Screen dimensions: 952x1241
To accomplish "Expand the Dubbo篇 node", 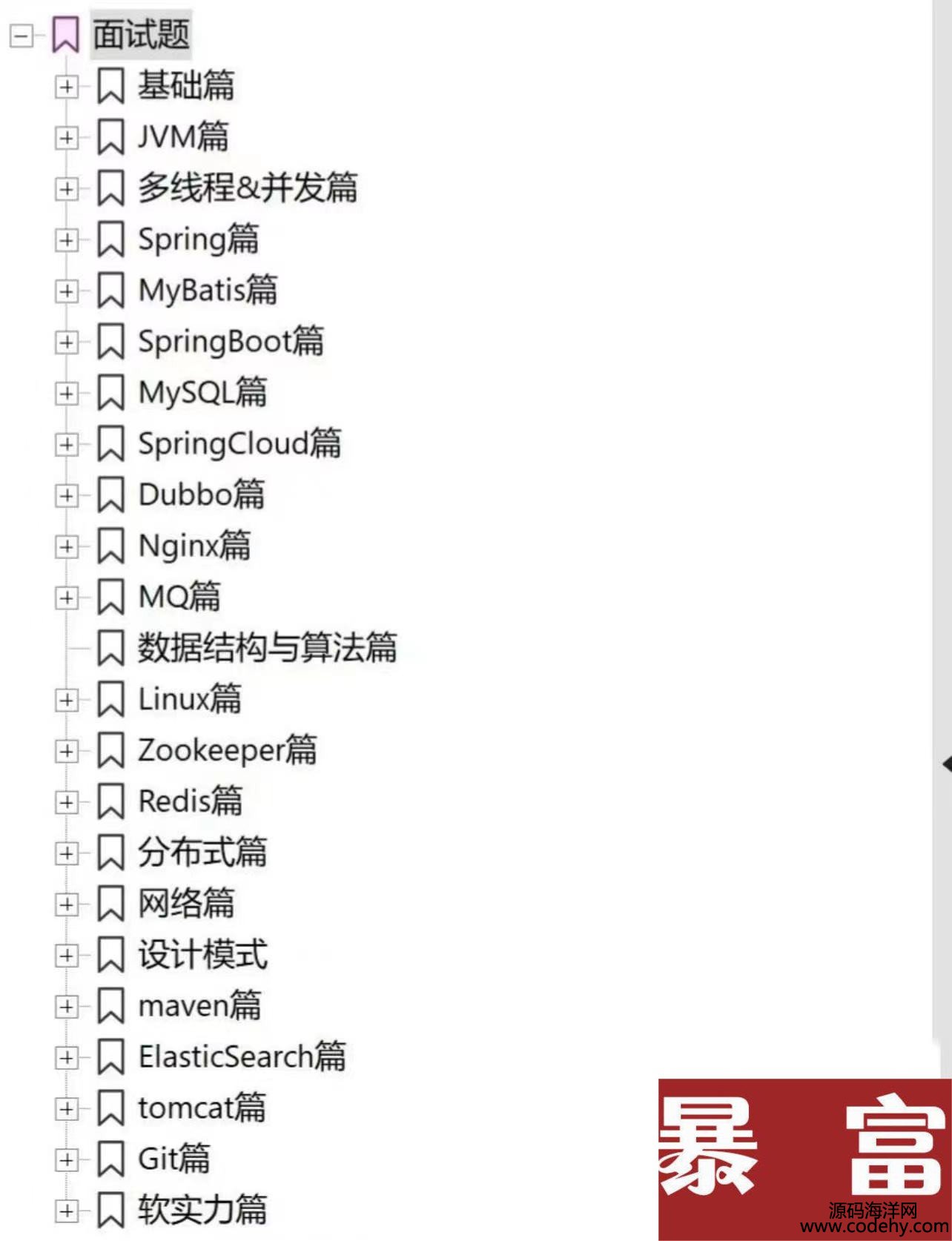I will pyautogui.click(x=66, y=495).
